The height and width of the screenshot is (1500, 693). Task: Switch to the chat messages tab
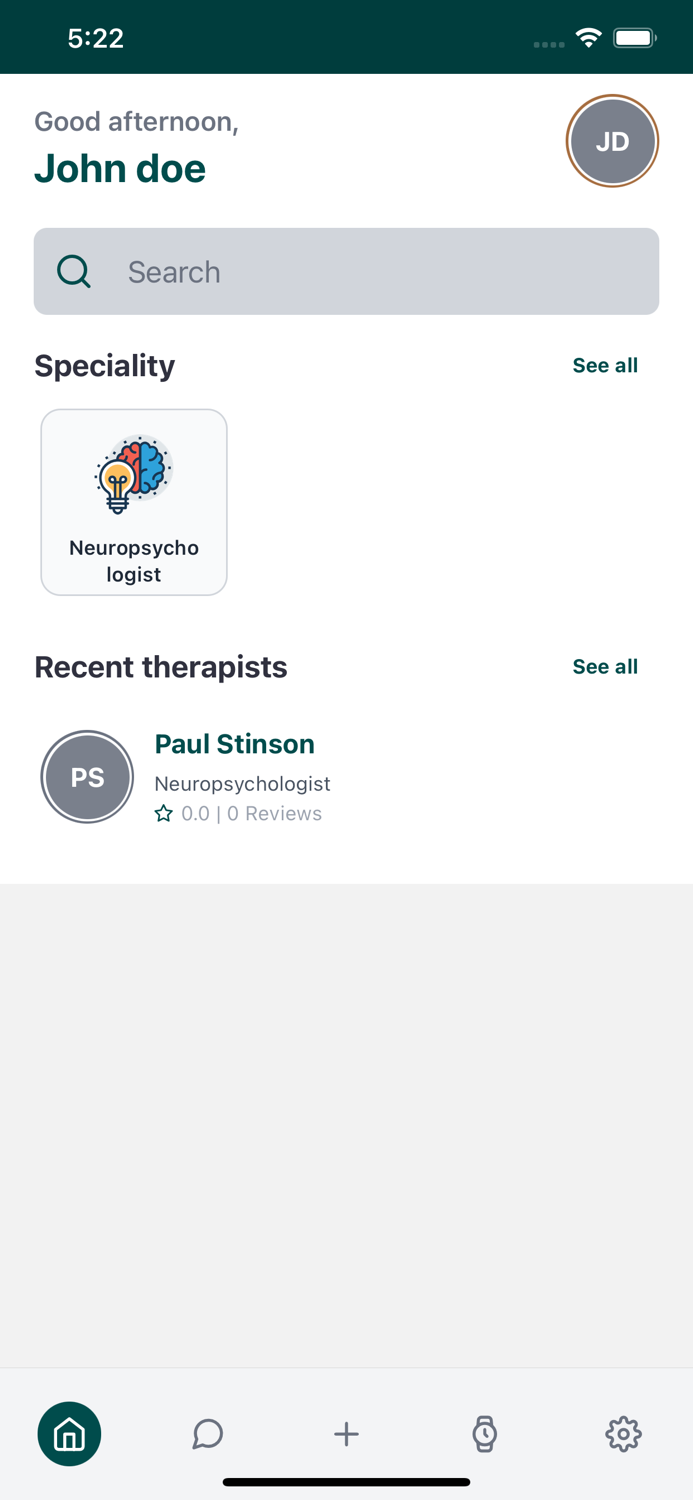pyautogui.click(x=207, y=1434)
